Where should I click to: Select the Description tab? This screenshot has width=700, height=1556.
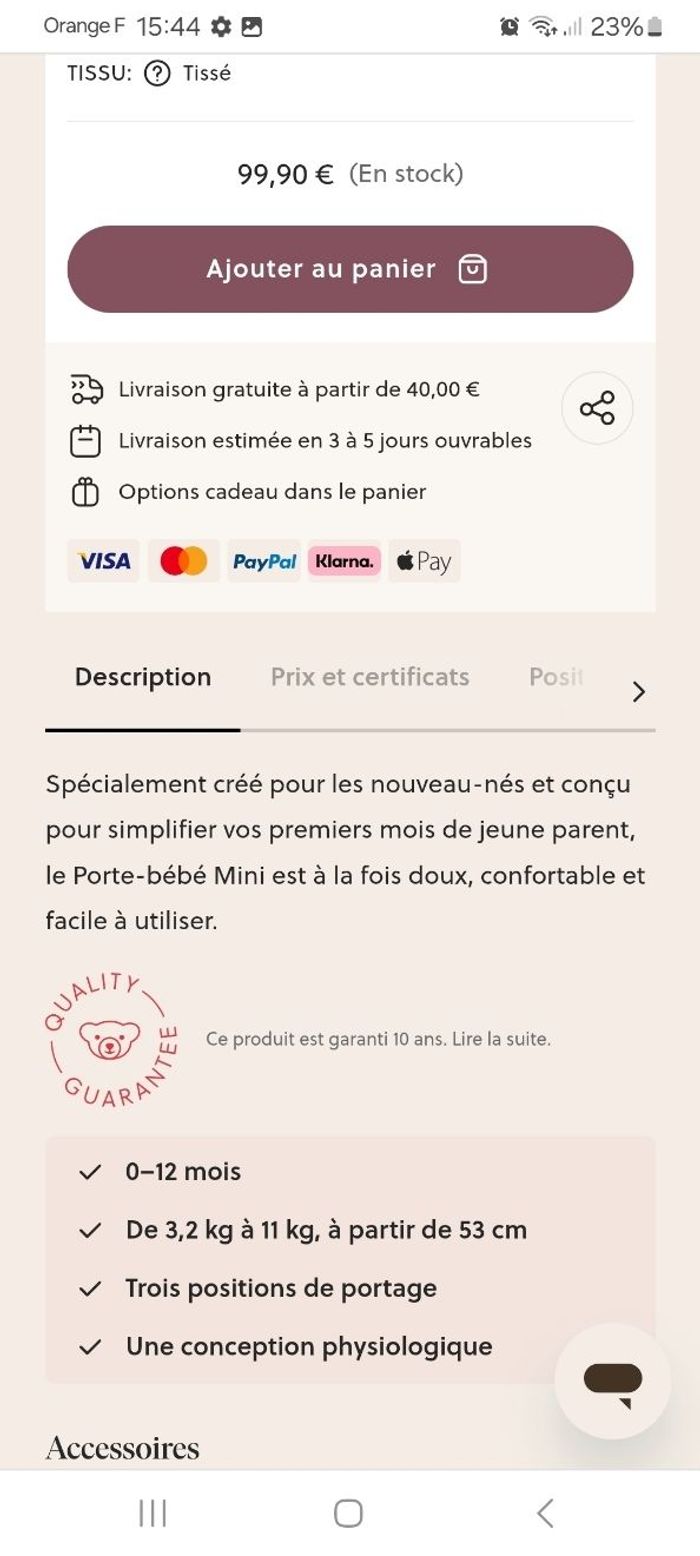tap(143, 677)
